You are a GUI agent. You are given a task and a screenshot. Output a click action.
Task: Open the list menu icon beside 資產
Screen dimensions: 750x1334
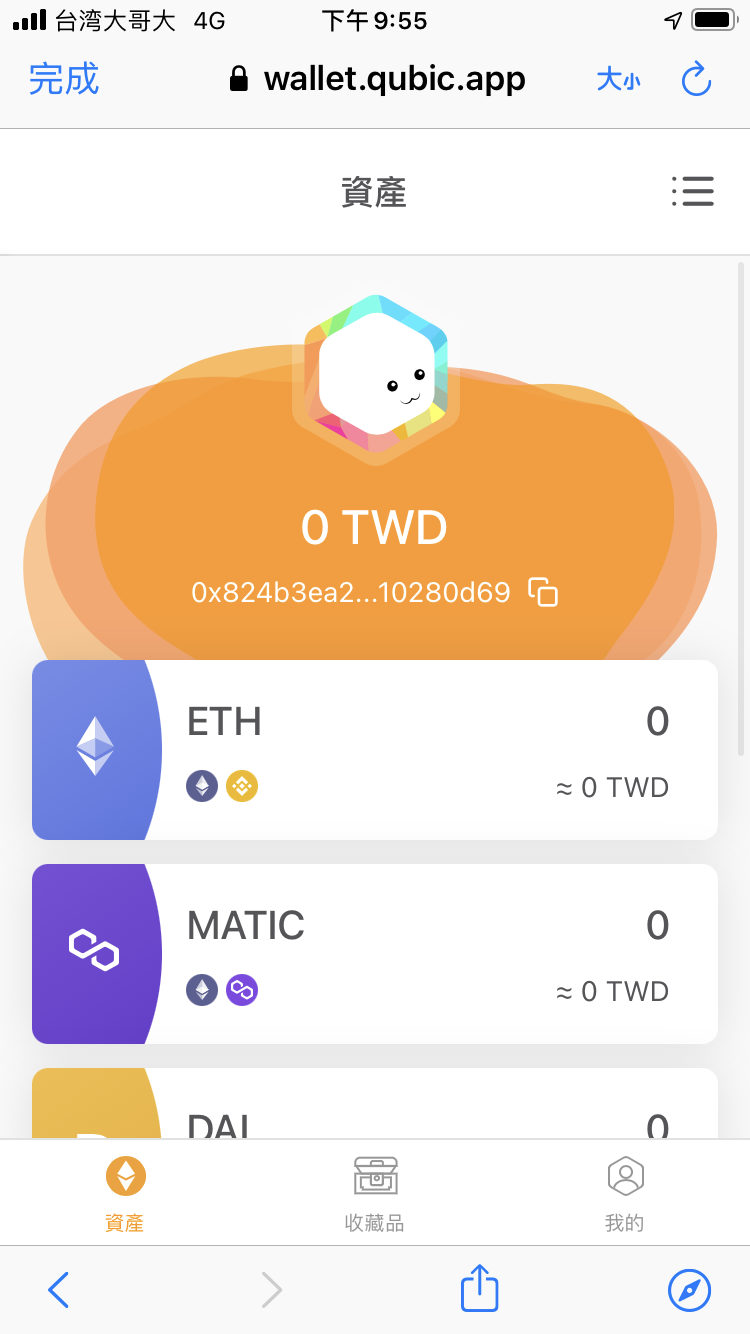tap(692, 191)
